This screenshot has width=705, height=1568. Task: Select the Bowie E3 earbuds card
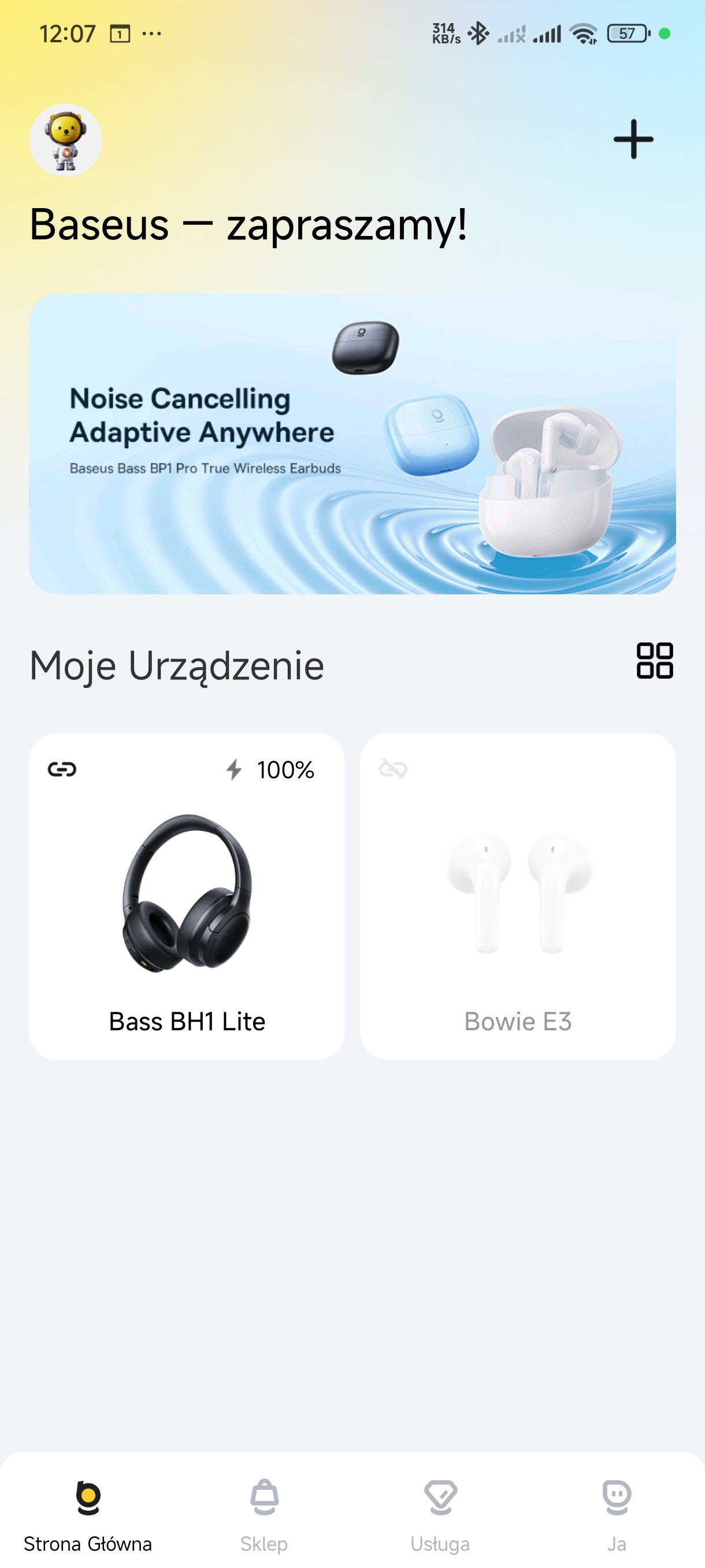518,896
